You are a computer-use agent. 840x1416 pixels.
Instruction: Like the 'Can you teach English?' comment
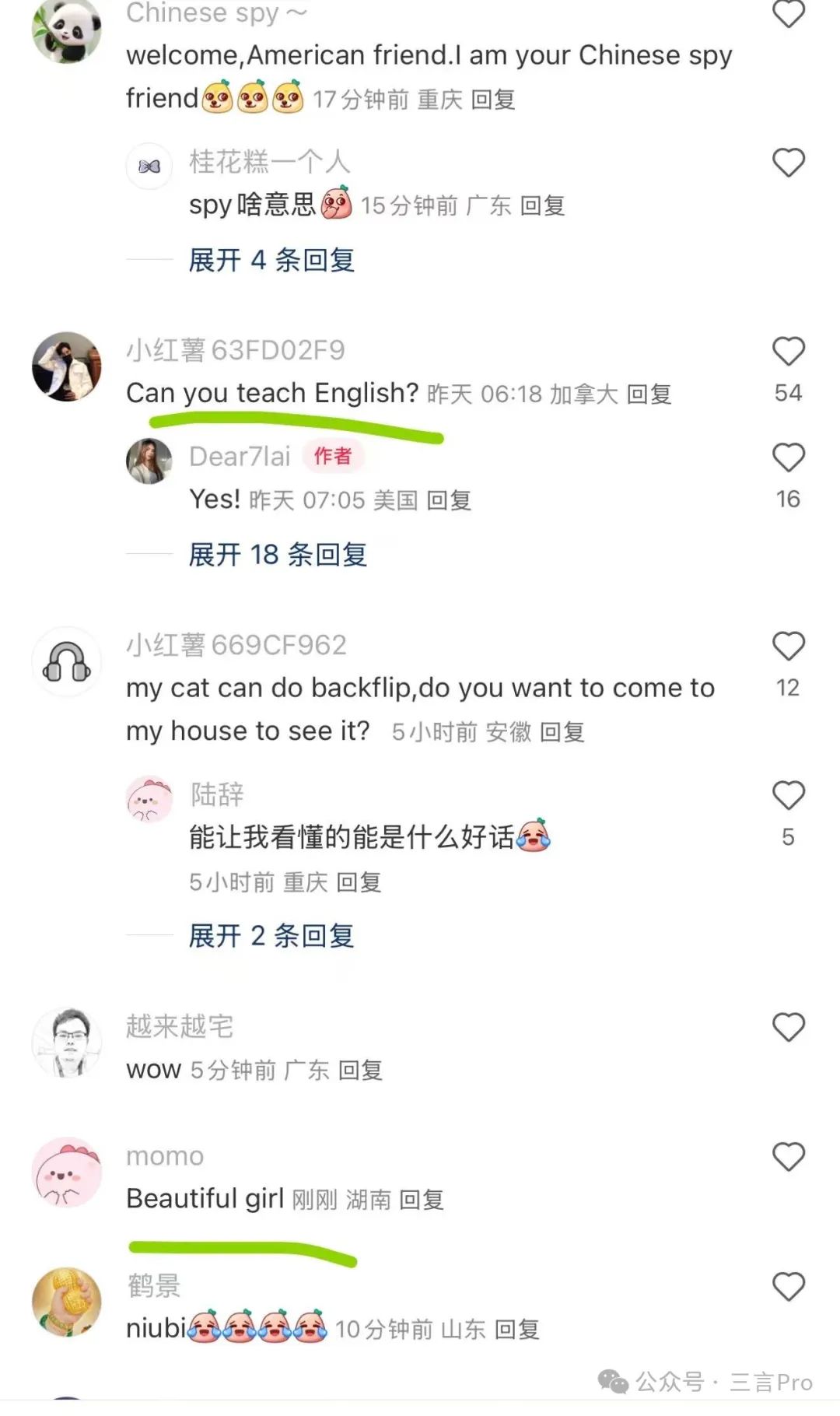pos(788,352)
